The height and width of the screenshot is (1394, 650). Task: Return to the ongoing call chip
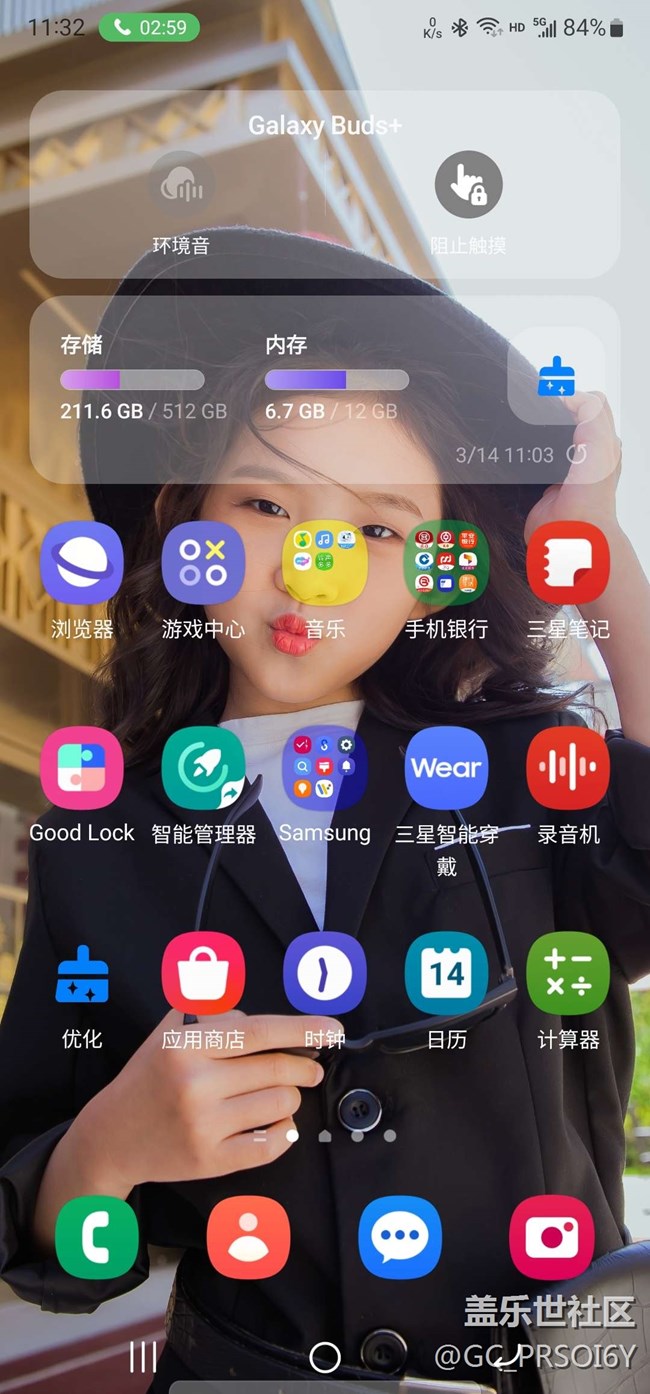[x=149, y=27]
